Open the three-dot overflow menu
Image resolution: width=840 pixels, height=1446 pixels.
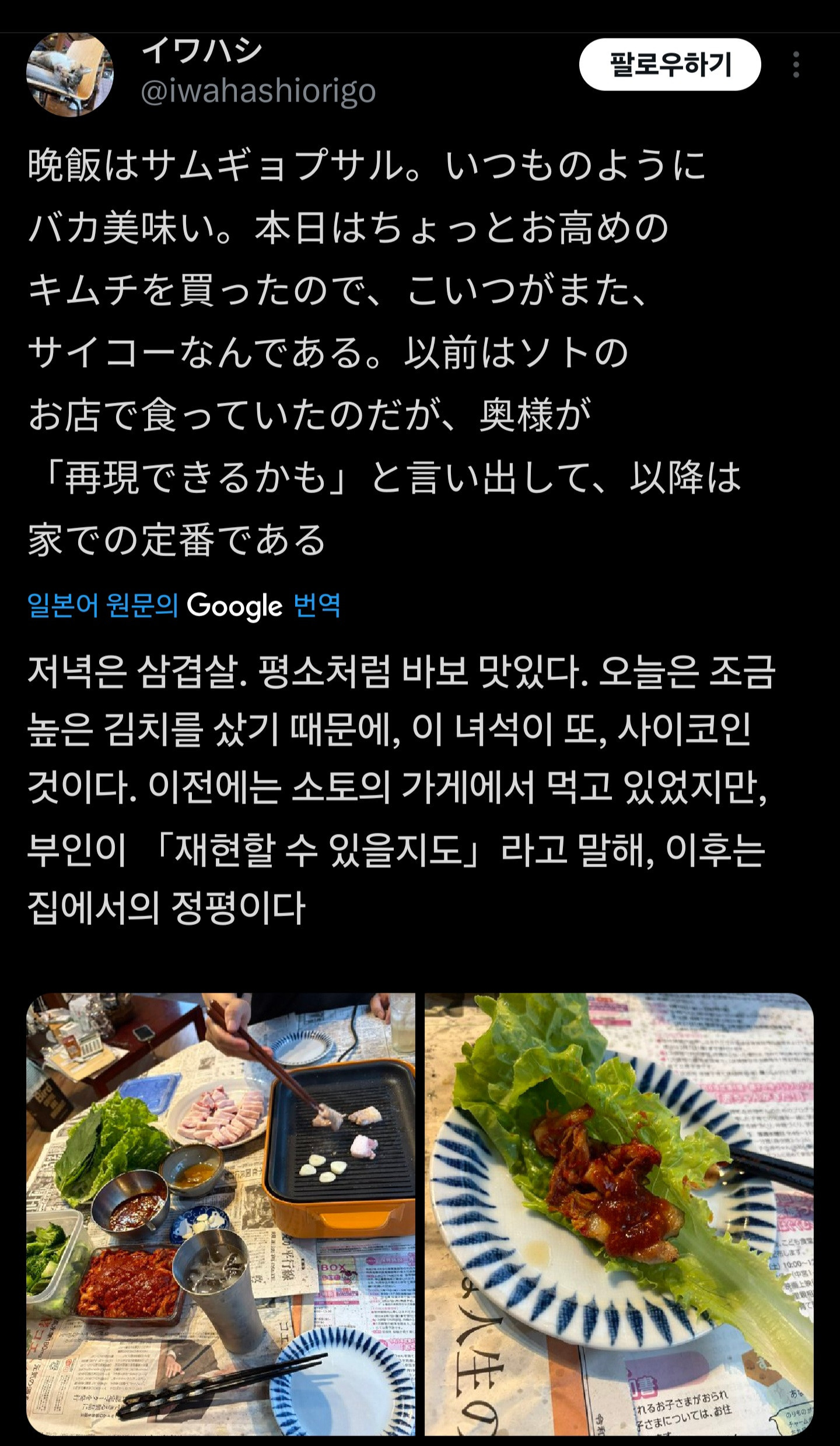796,64
